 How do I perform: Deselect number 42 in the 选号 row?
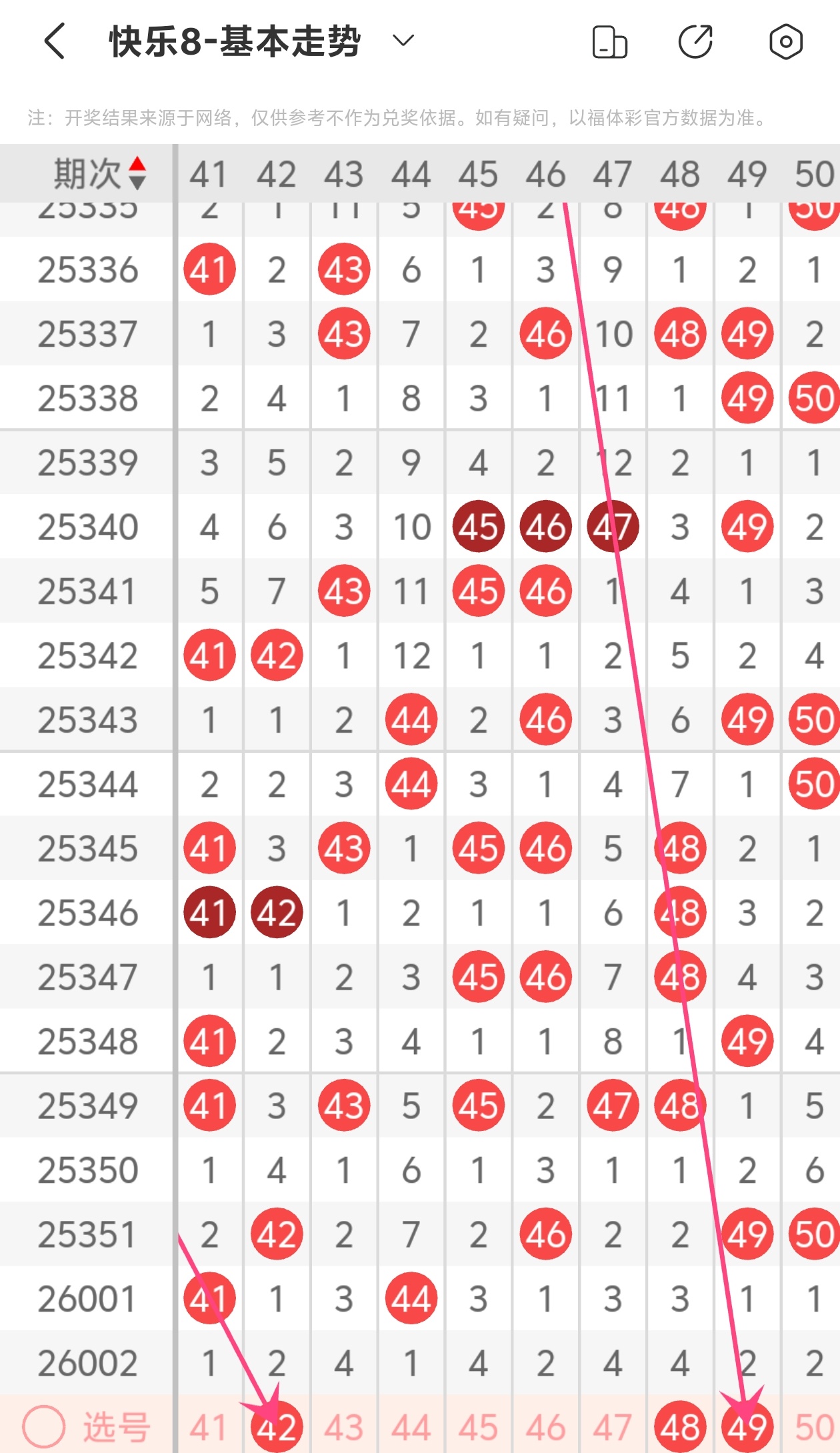277,1427
